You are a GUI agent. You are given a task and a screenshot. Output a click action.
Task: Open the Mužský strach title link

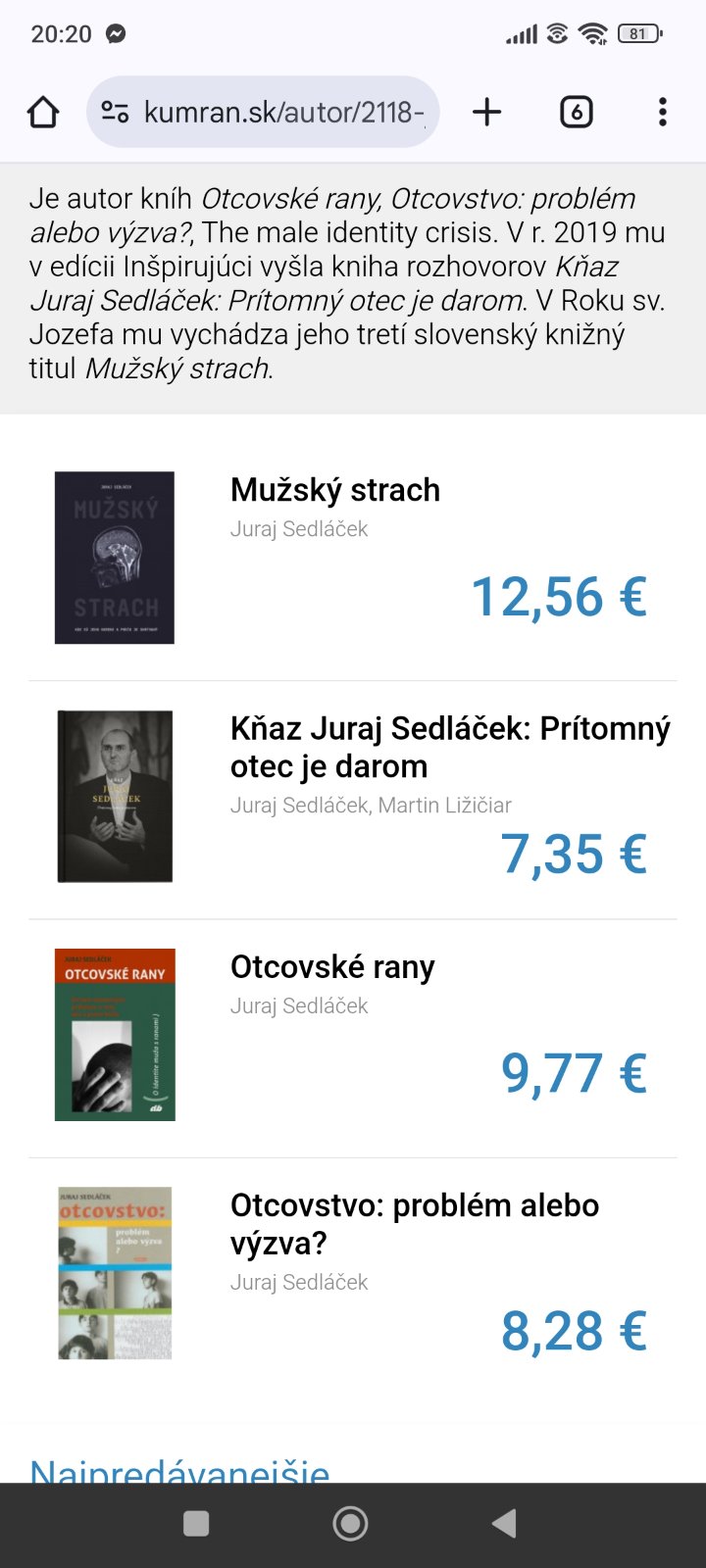[335, 490]
